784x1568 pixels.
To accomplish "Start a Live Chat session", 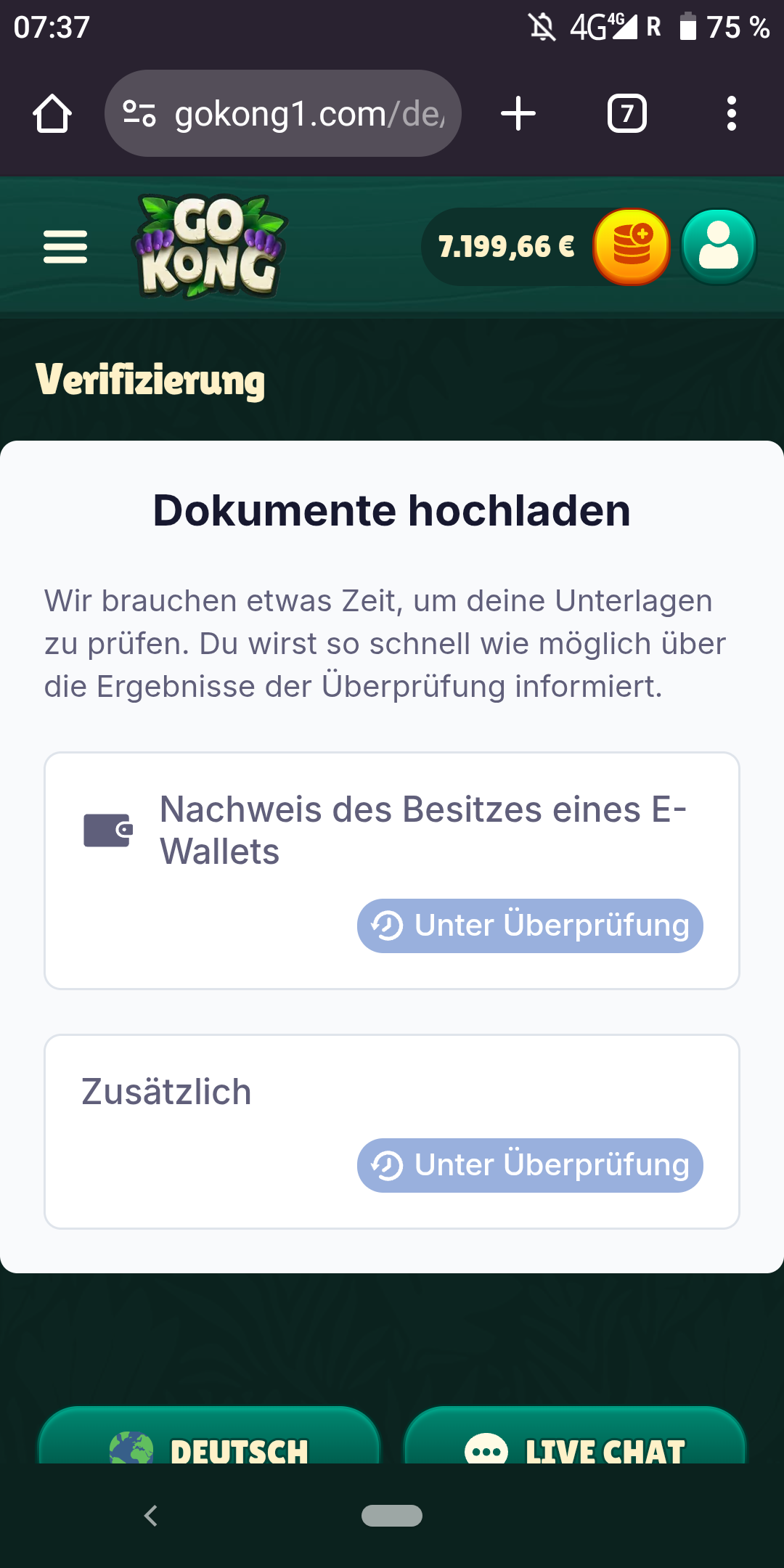I will point(575,1445).
